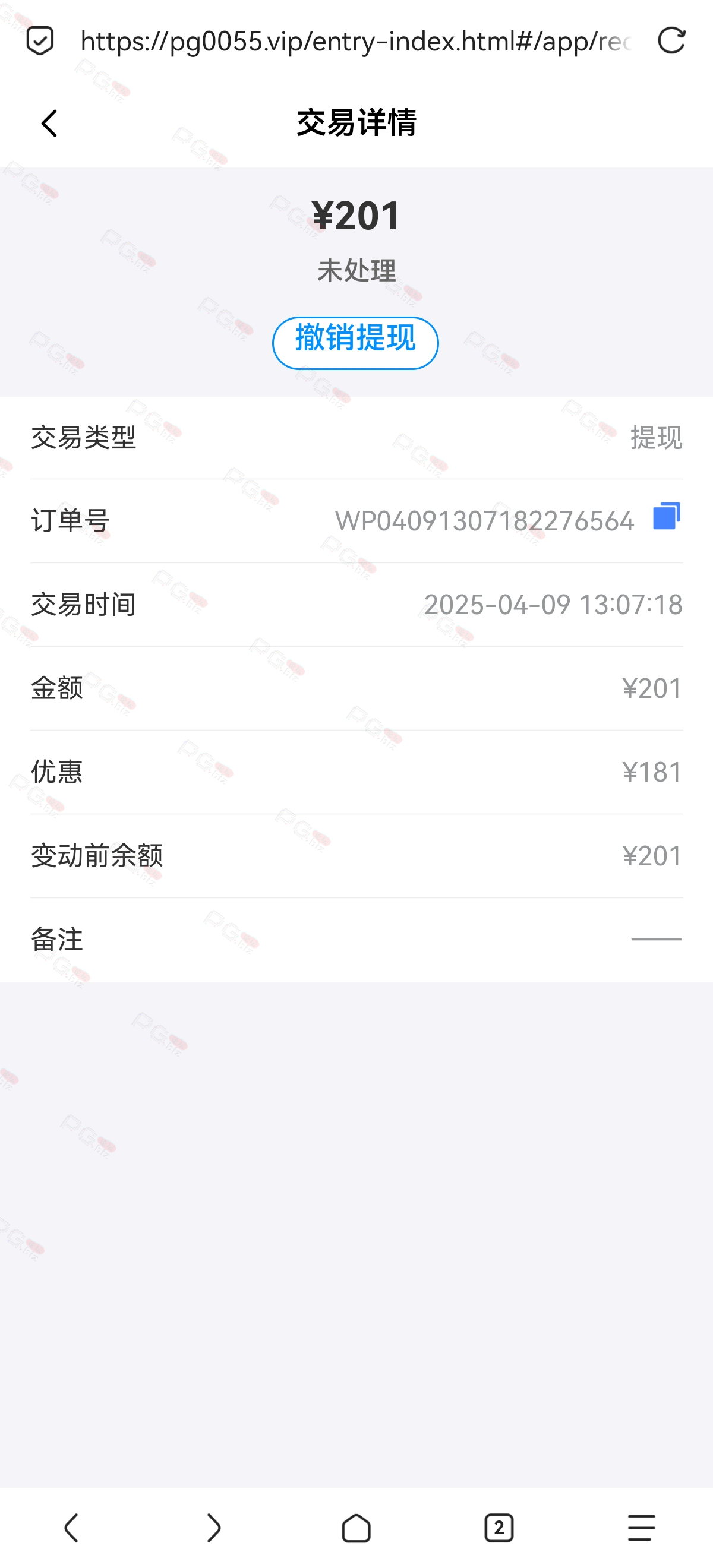Open the site security shield icon
Screen dimensions: 713x1568
click(40, 41)
